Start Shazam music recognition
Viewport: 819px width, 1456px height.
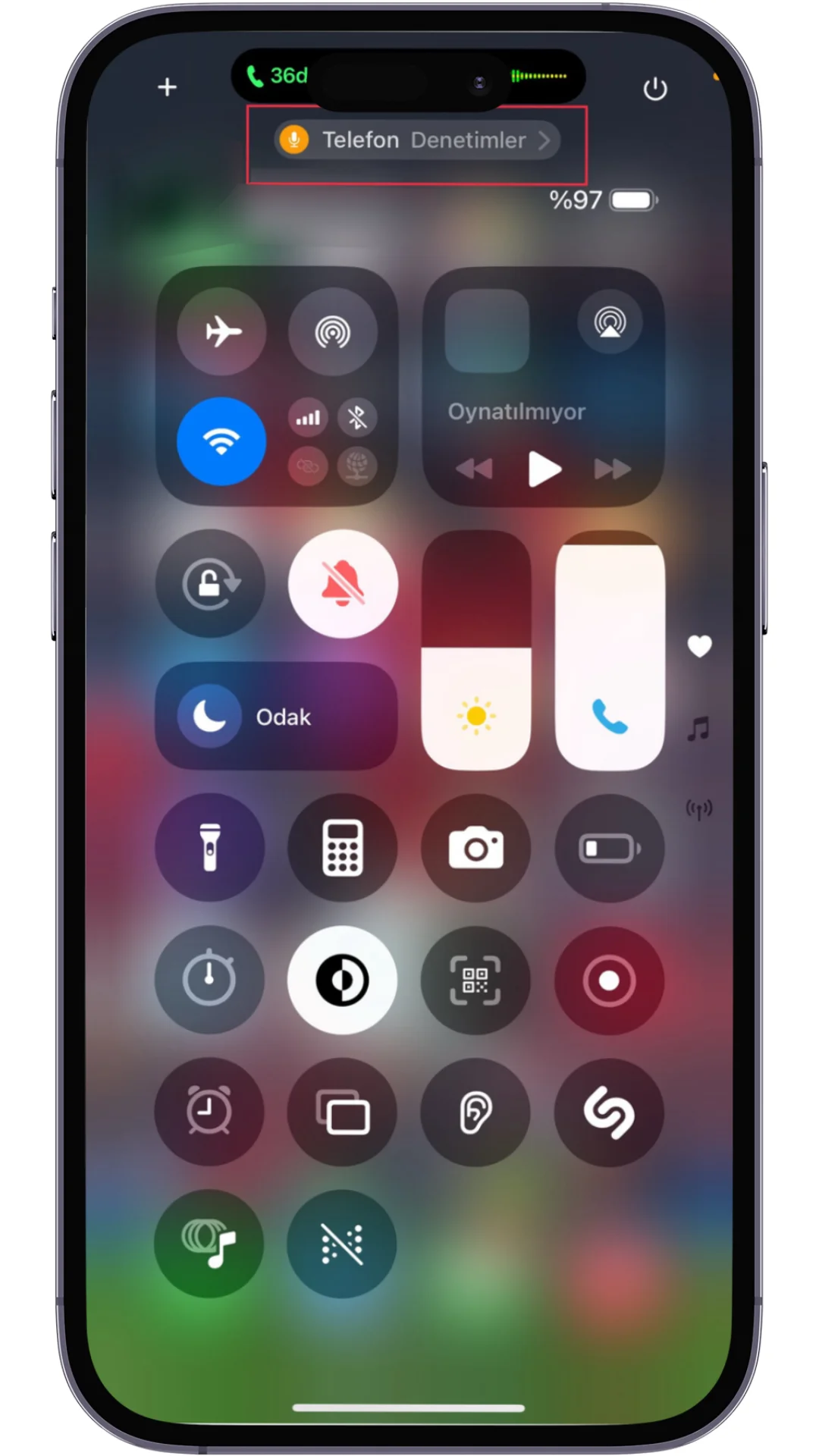pos(609,1112)
